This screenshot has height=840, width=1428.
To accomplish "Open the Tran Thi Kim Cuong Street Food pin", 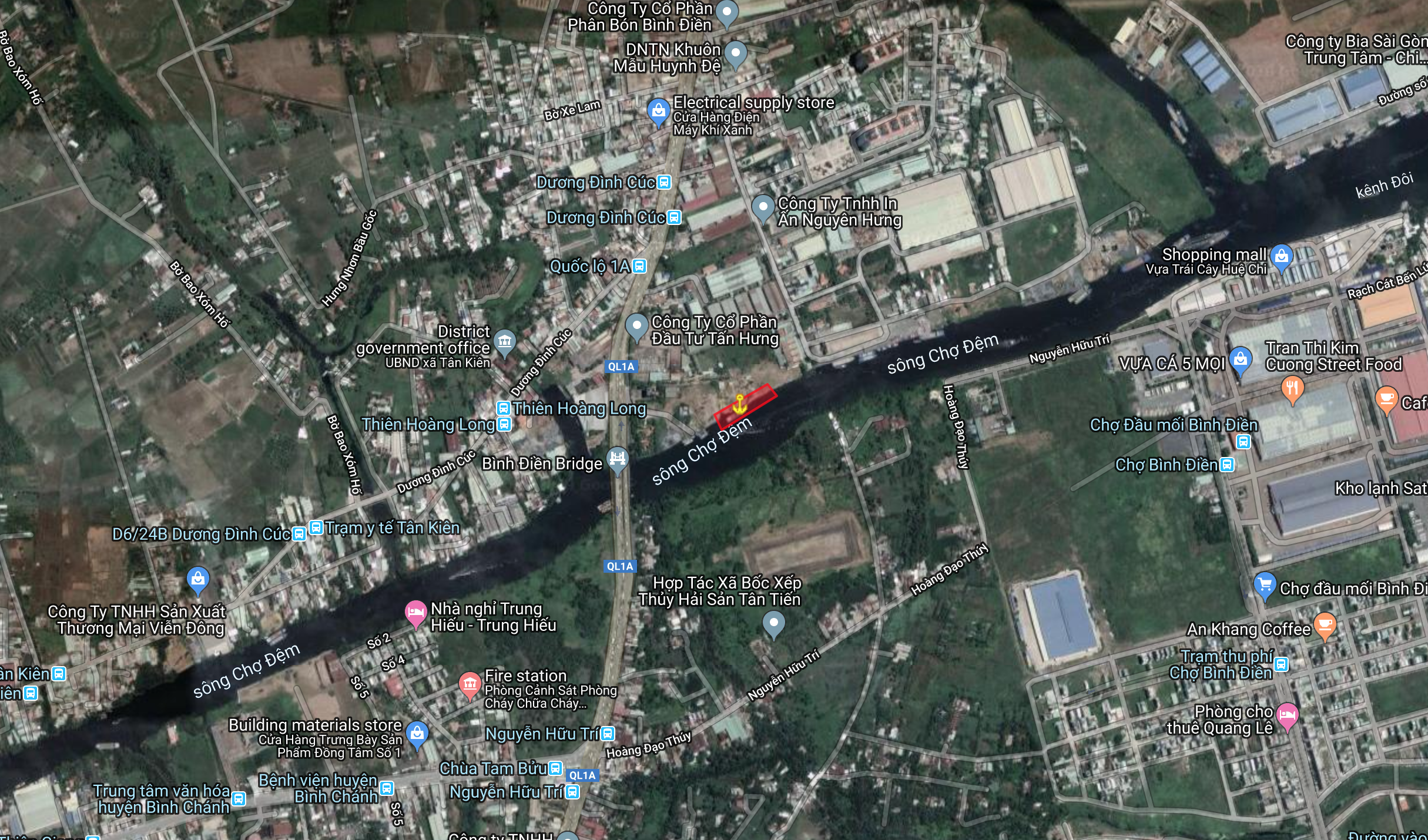I will pyautogui.click(x=1292, y=388).
